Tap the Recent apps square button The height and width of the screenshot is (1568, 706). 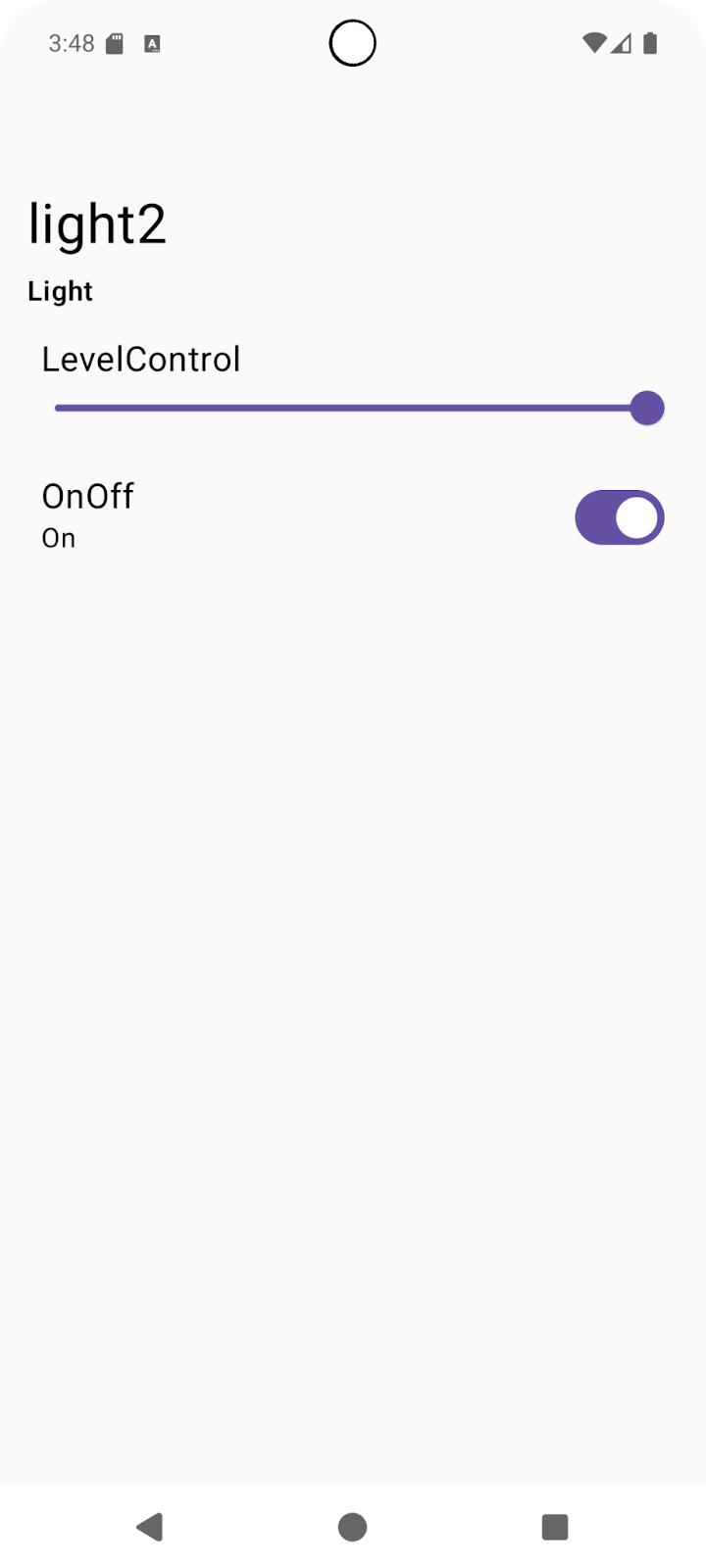tap(555, 1525)
